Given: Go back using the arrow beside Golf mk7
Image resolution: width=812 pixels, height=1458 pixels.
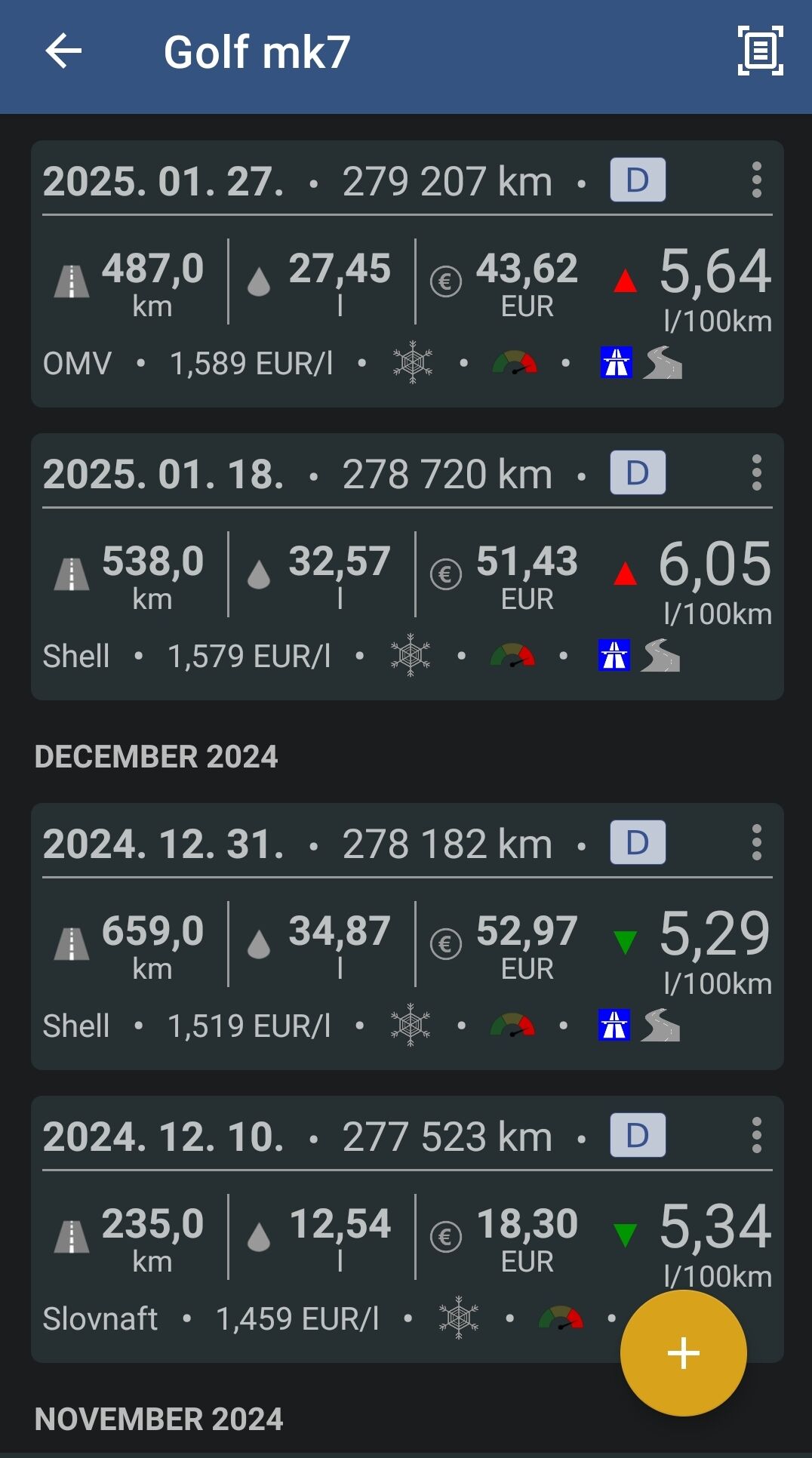Looking at the screenshot, I should tap(63, 51).
